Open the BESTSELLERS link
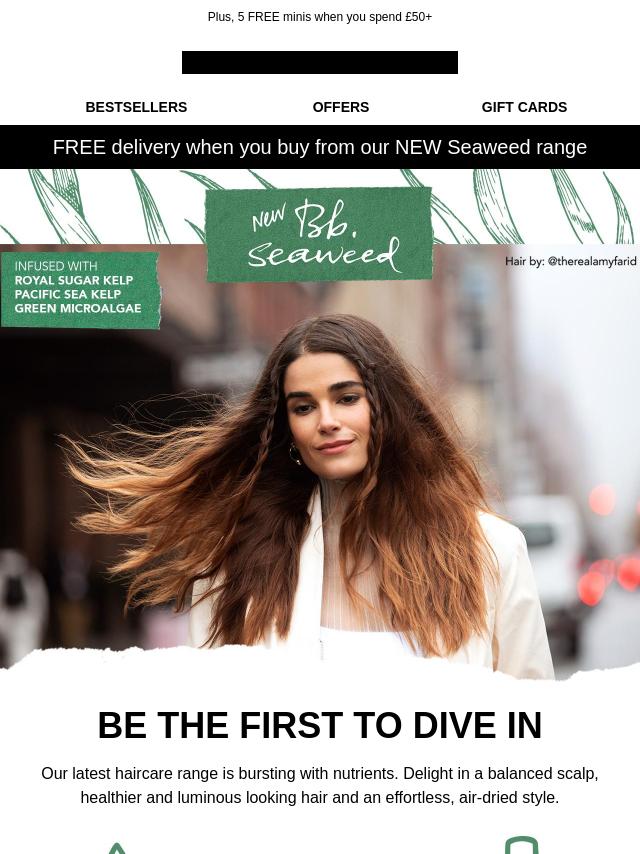This screenshot has width=640, height=854. click(x=136, y=107)
